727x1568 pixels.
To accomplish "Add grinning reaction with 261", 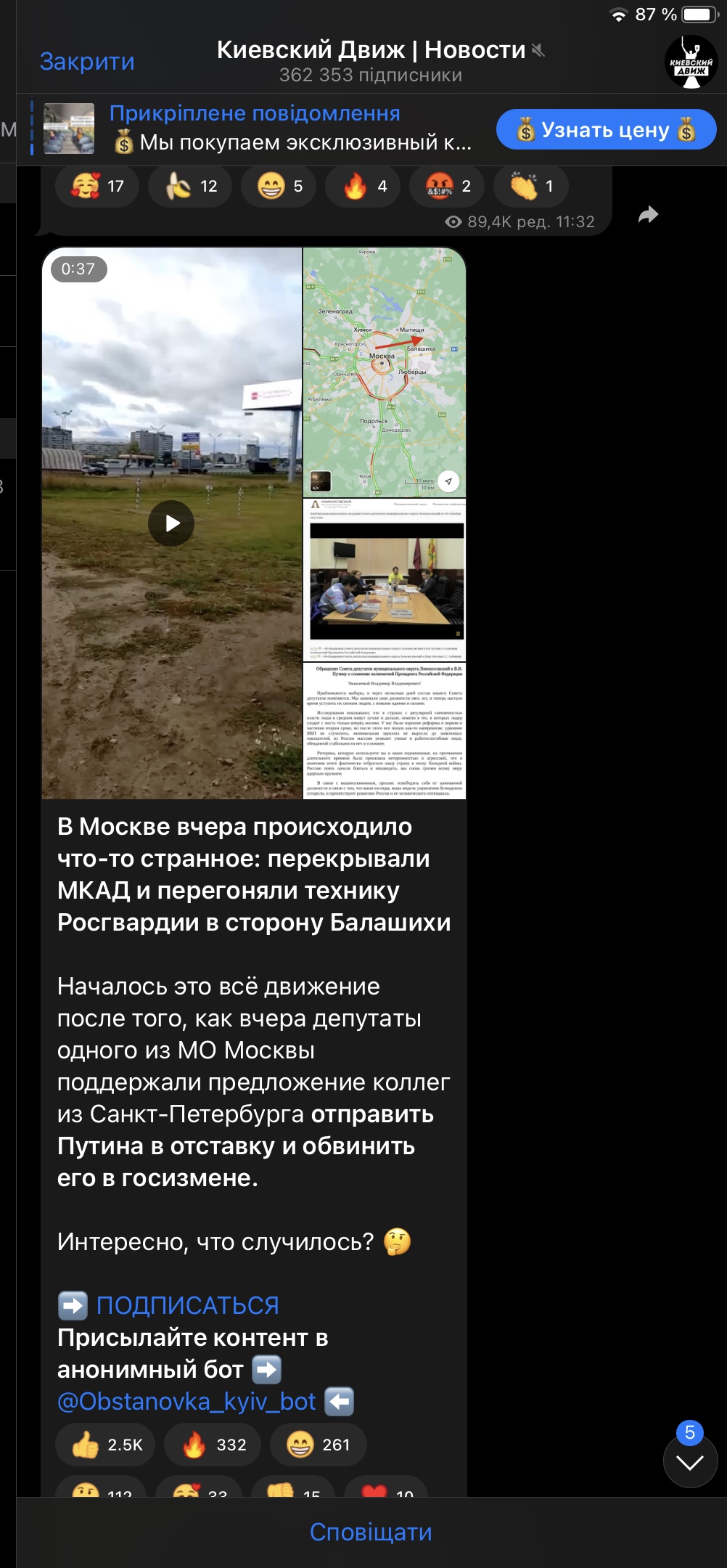I will click(x=318, y=1445).
